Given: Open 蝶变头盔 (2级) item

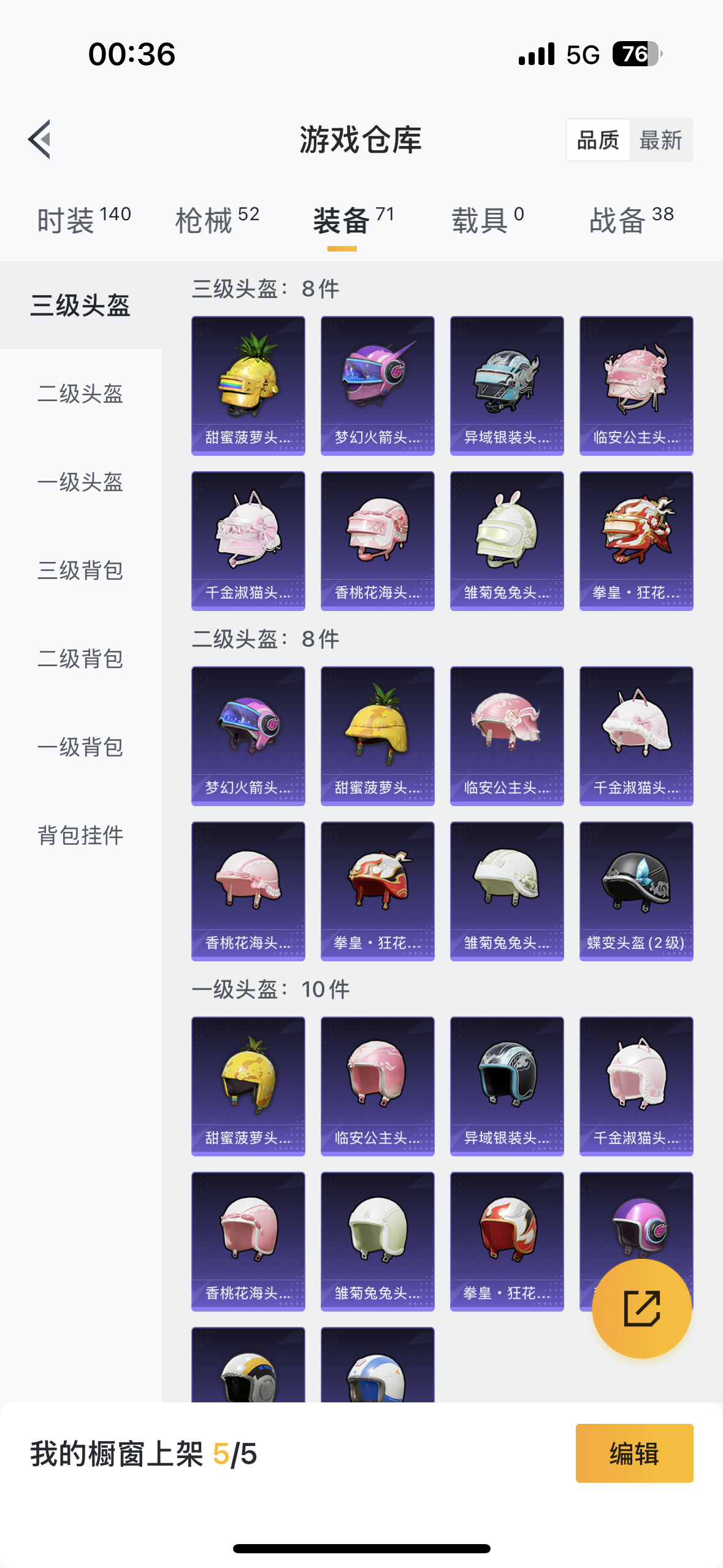Looking at the screenshot, I should click(636, 891).
